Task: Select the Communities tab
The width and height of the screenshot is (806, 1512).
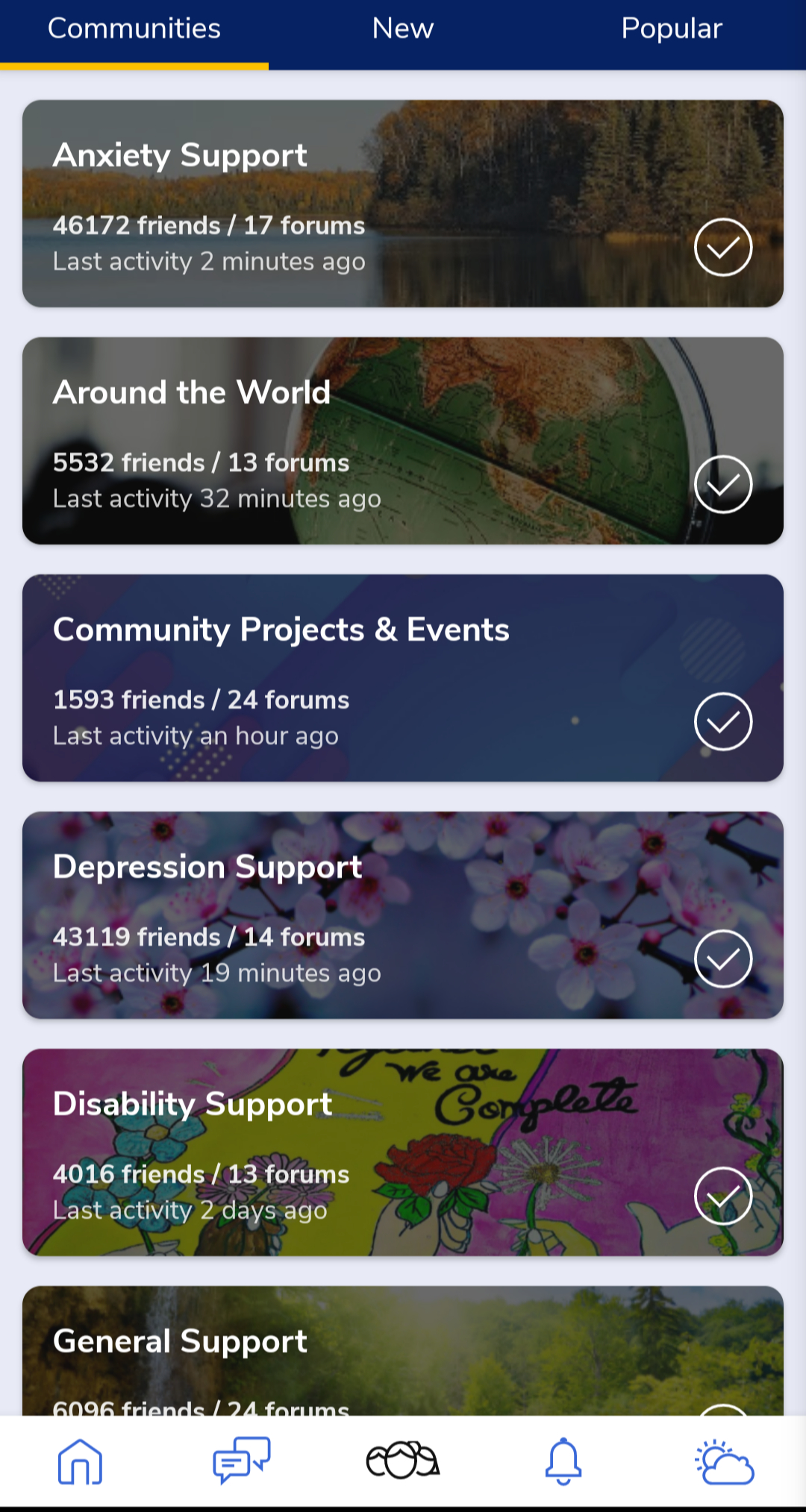Action: (x=134, y=30)
